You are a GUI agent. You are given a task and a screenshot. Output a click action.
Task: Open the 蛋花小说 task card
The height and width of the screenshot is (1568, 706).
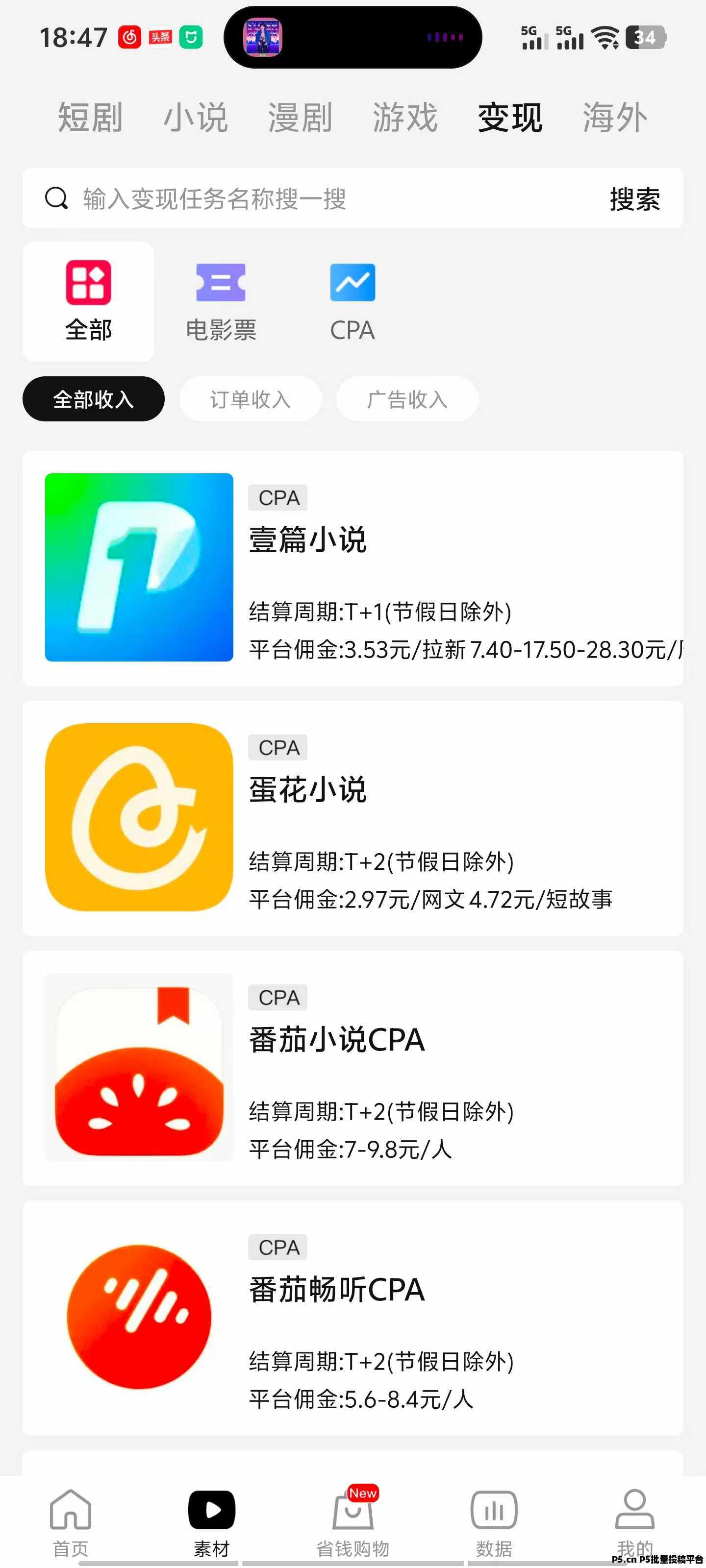point(353,818)
